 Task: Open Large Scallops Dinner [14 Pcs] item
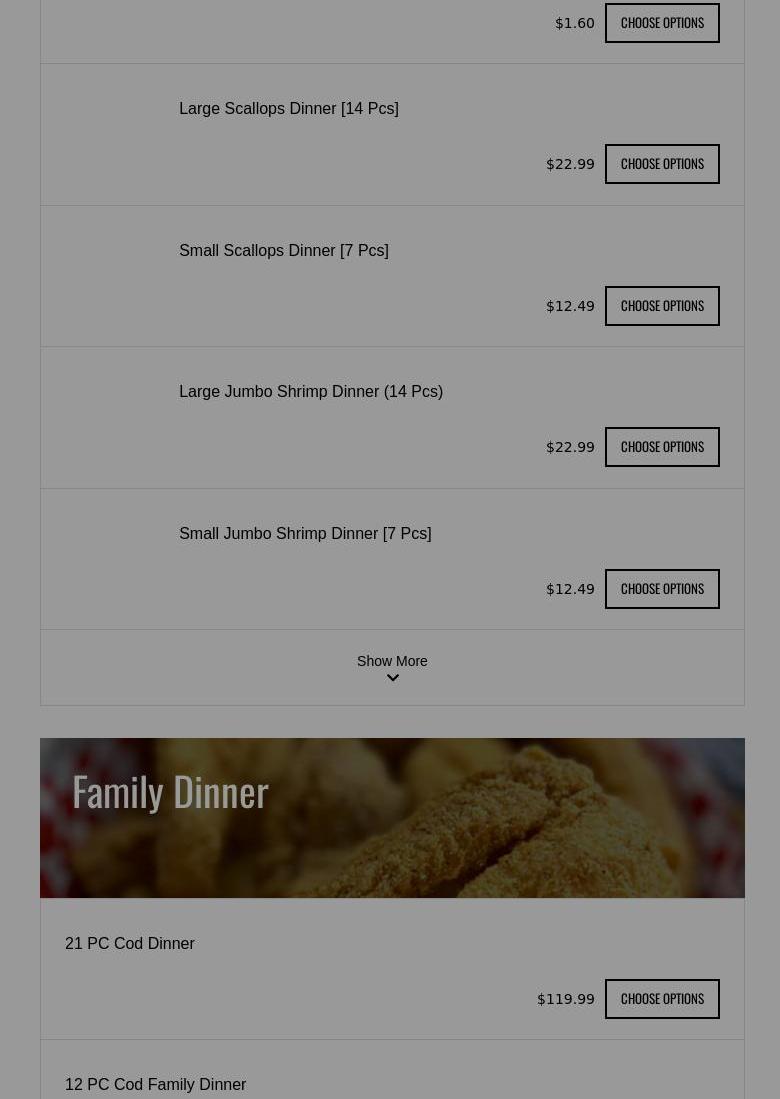pos(288,109)
